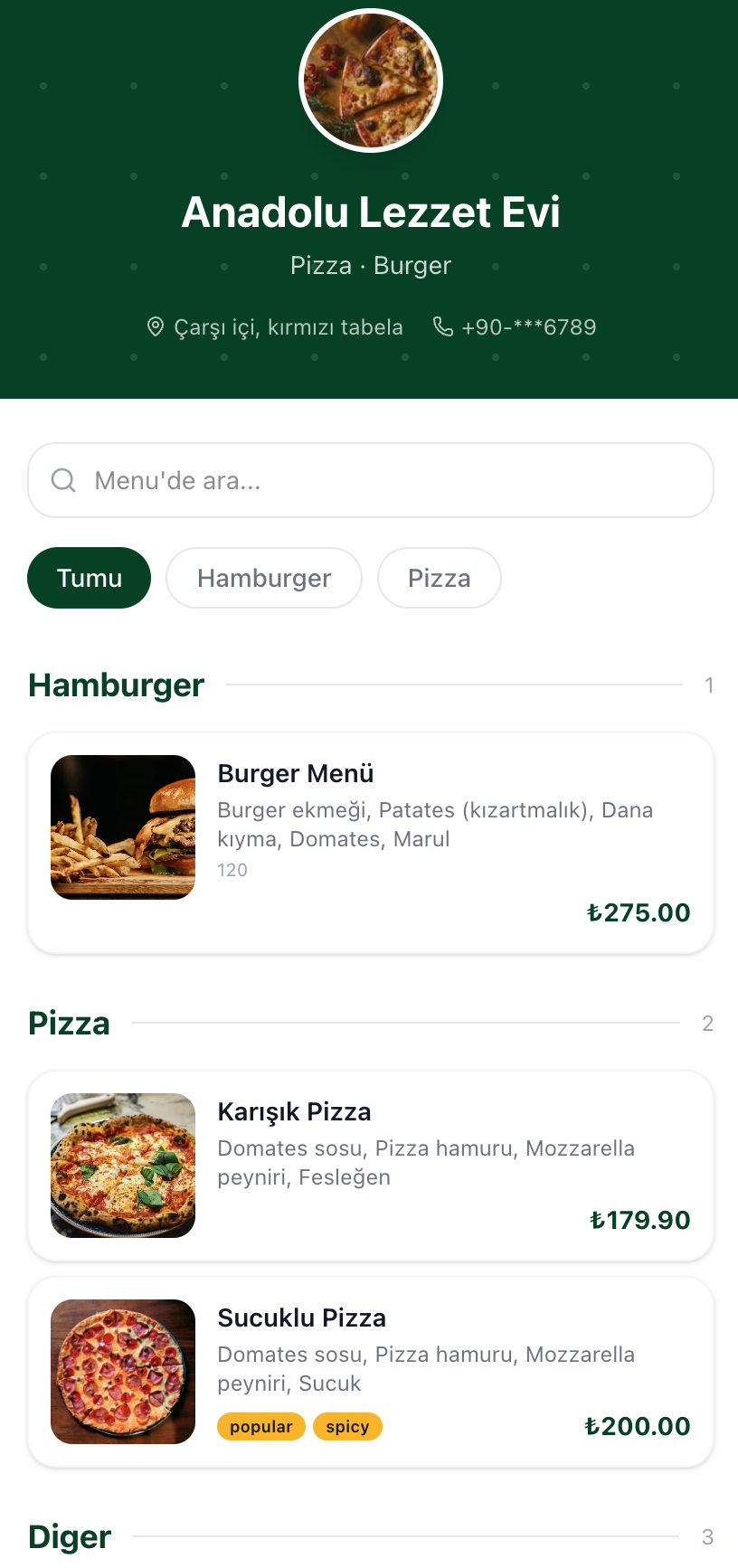Click the 'popular' badge on Sucuklu Pizza

260,1426
